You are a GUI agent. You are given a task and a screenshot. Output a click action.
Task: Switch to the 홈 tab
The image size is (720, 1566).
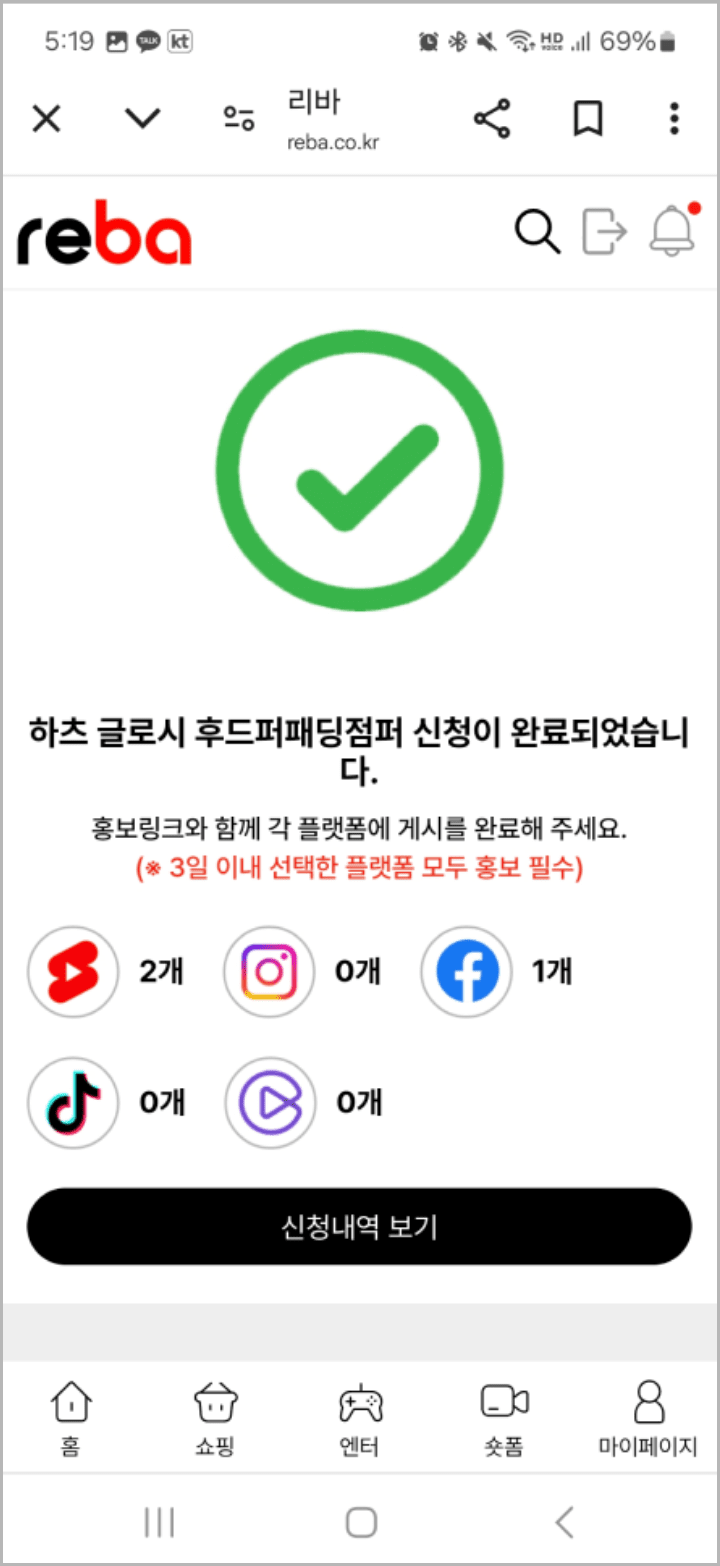pos(70,1416)
